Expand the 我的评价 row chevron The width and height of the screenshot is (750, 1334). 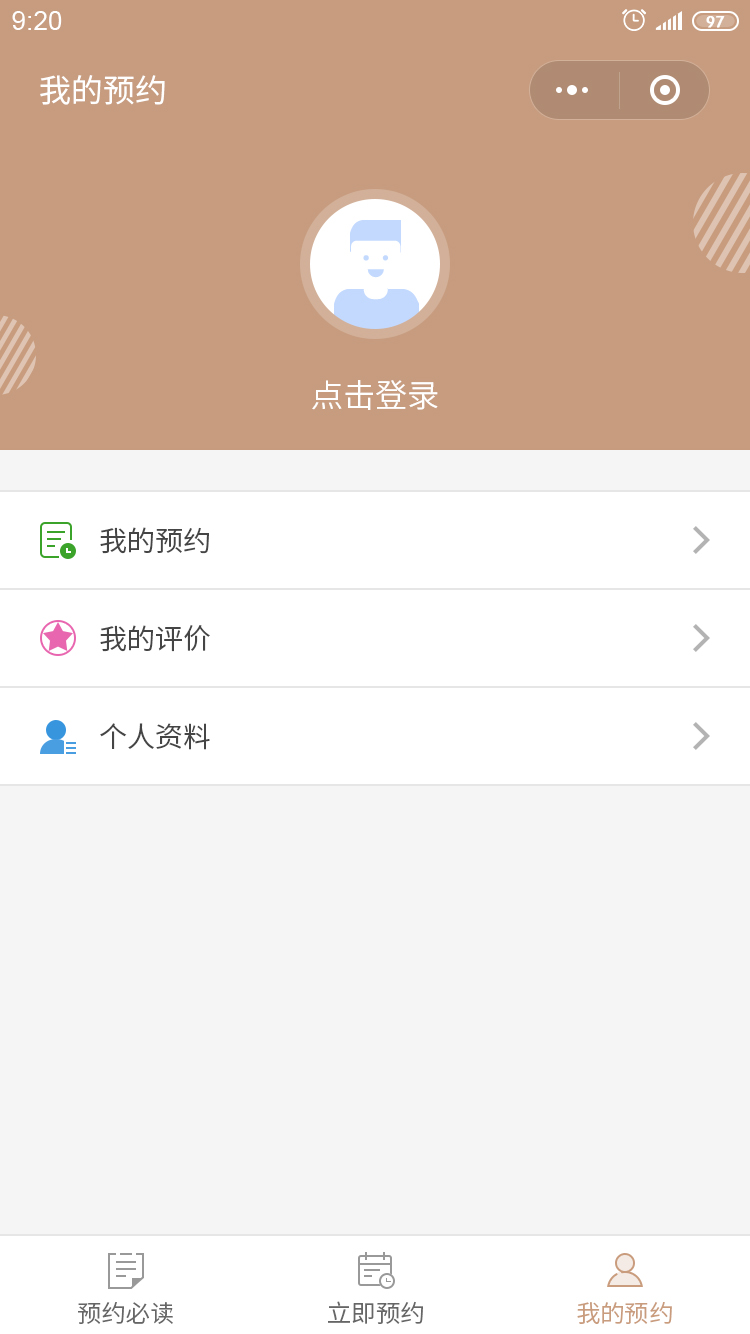pos(700,637)
